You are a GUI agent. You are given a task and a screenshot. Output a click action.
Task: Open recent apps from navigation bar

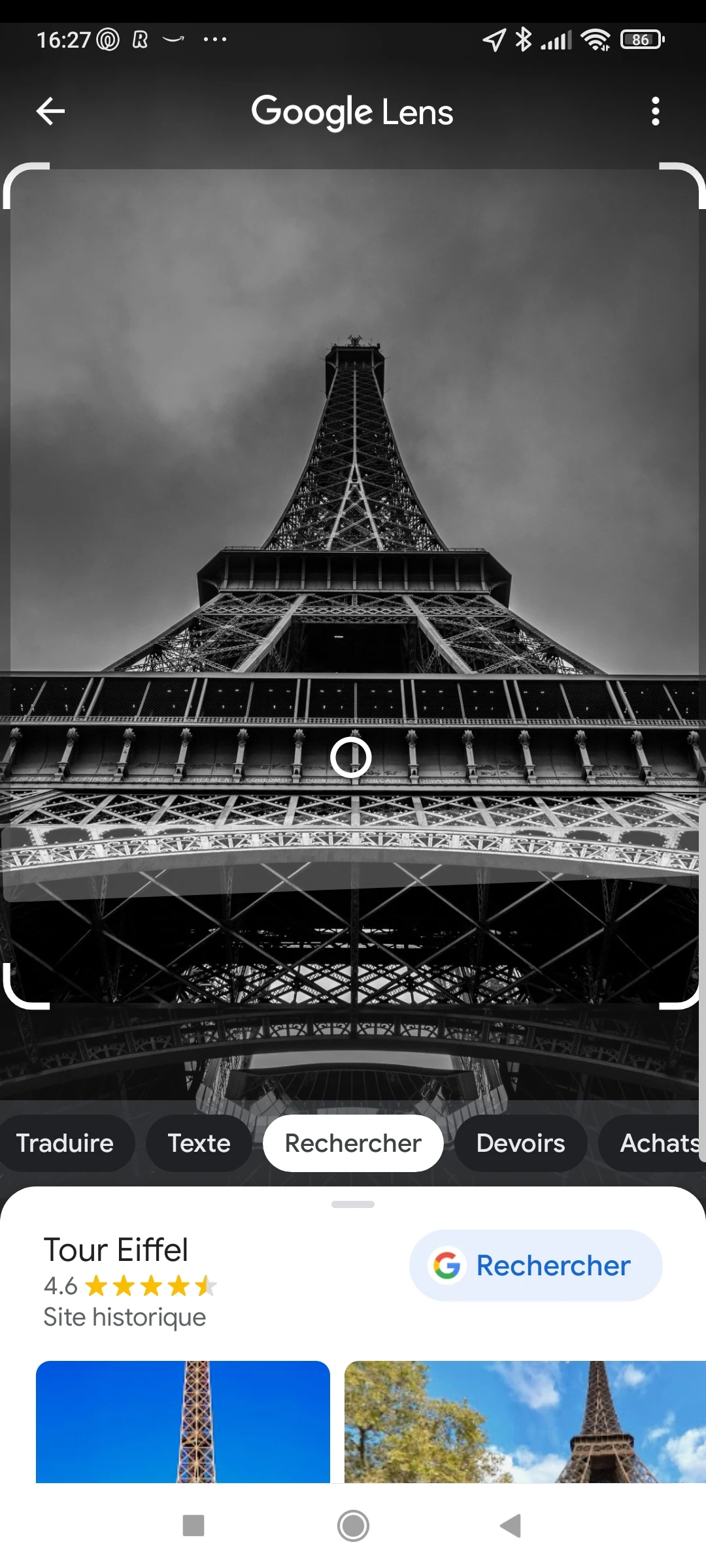pos(193,1526)
